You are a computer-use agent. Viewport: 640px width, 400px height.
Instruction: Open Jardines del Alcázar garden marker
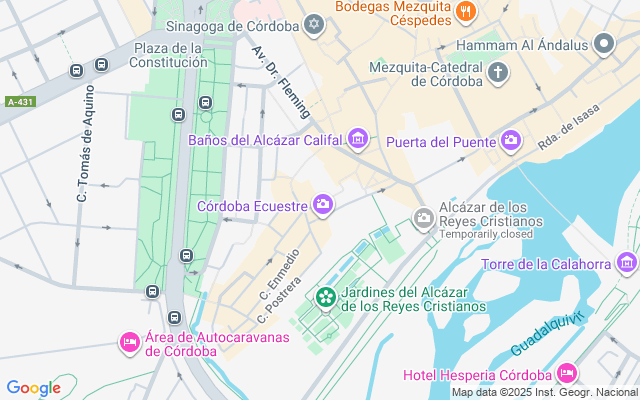[x=325, y=296]
